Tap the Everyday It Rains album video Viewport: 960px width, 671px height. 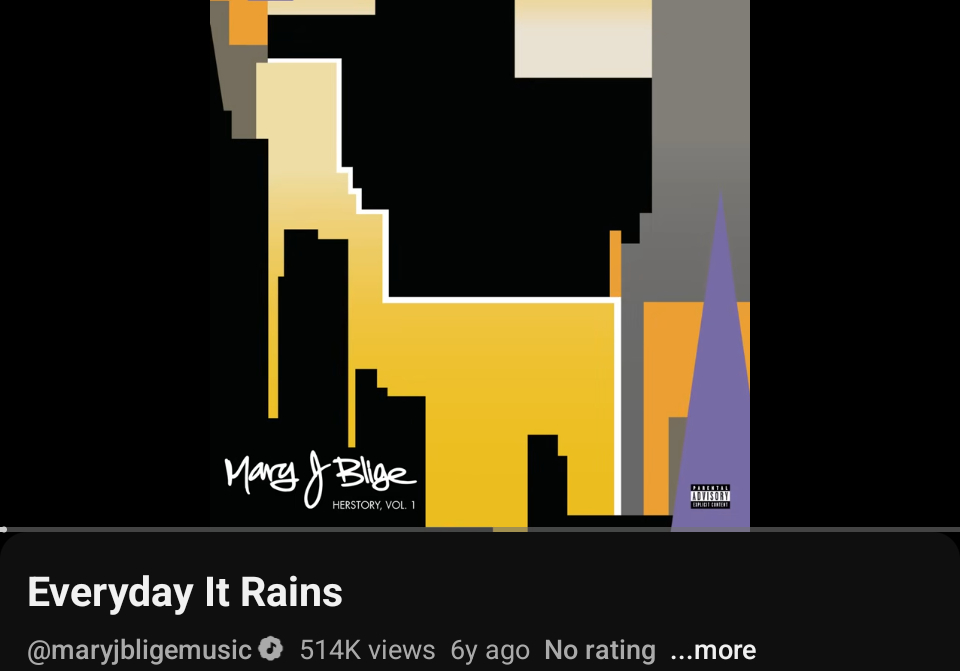[480, 260]
